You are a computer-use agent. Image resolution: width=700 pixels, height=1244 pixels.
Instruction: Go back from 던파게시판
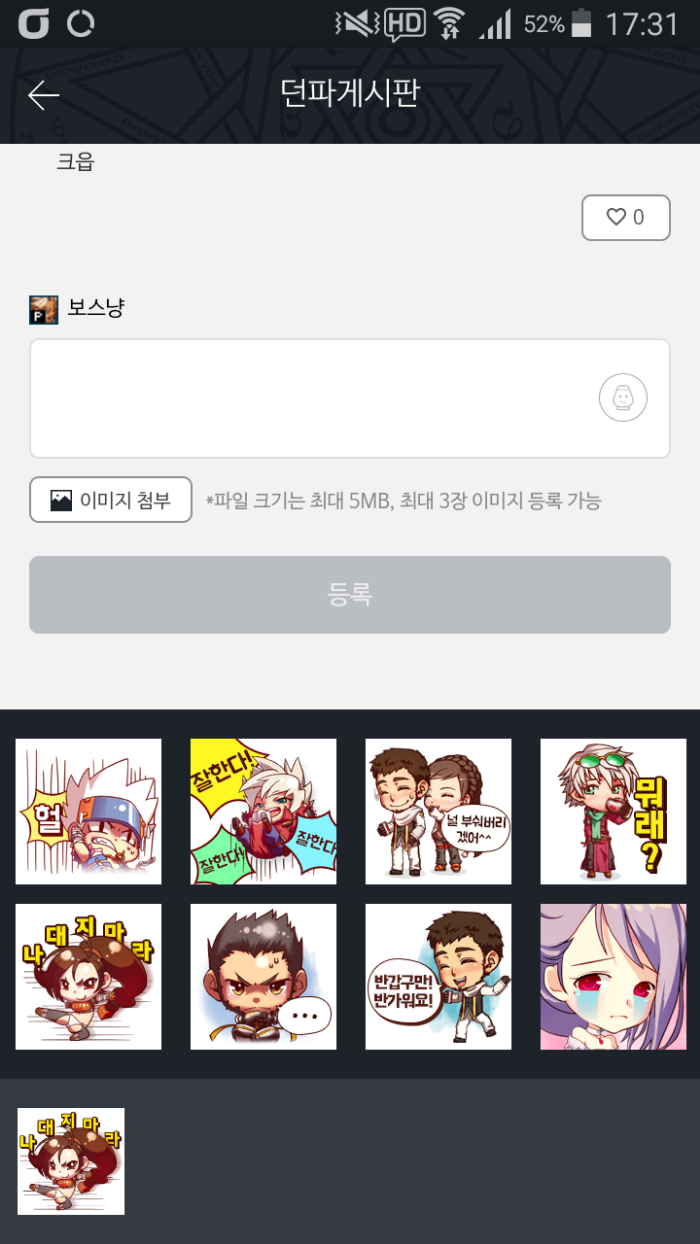tap(44, 95)
